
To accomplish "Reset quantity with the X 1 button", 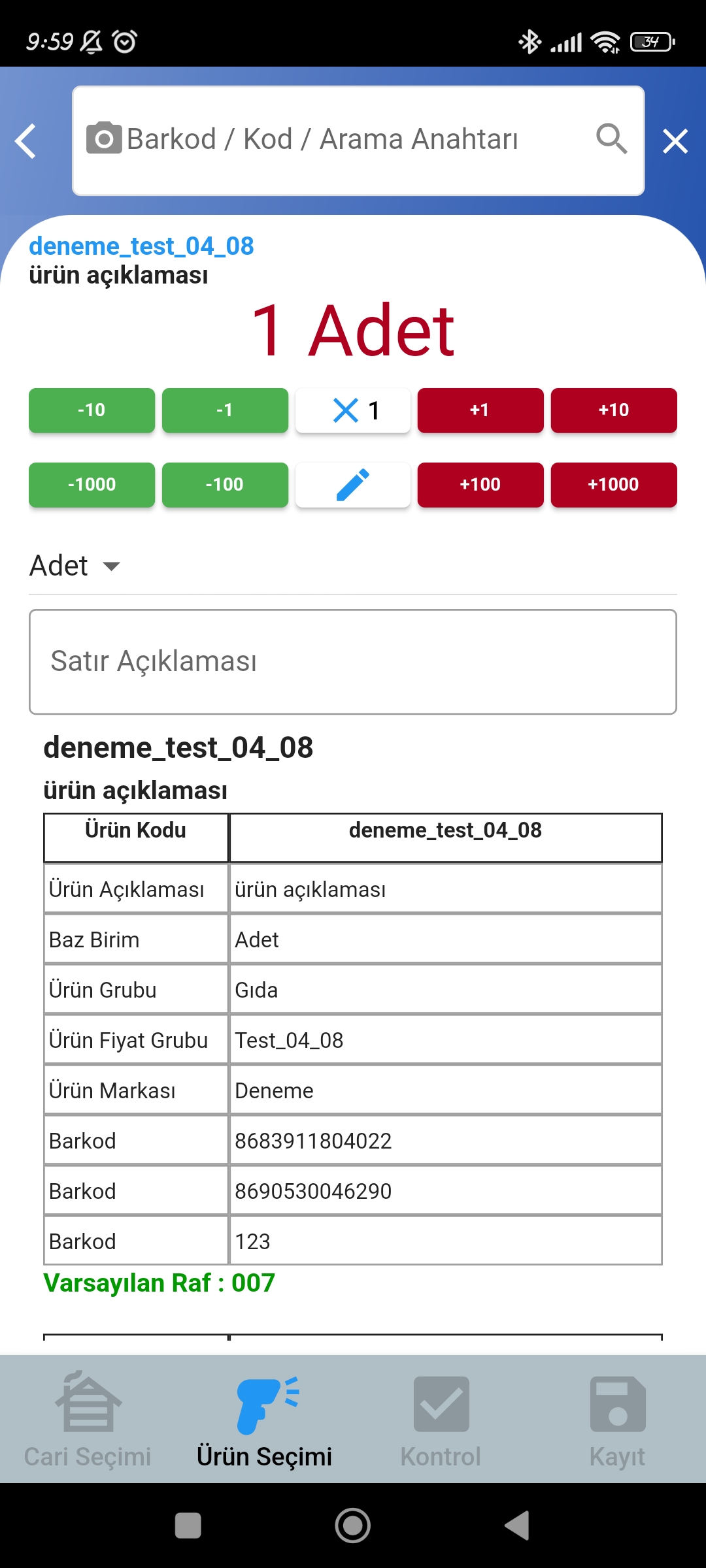I will (x=353, y=410).
